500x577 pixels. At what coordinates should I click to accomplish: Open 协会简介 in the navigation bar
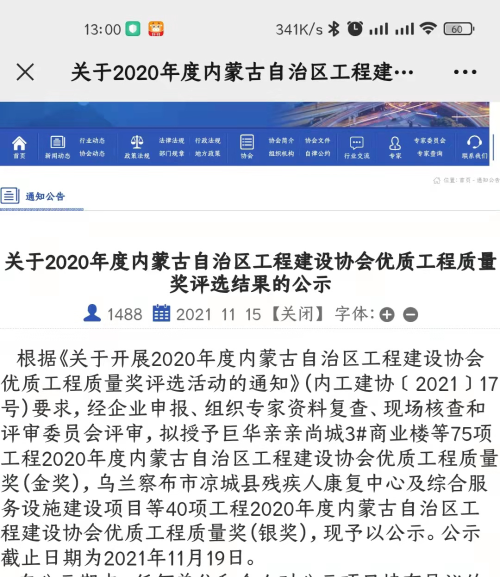(281, 141)
